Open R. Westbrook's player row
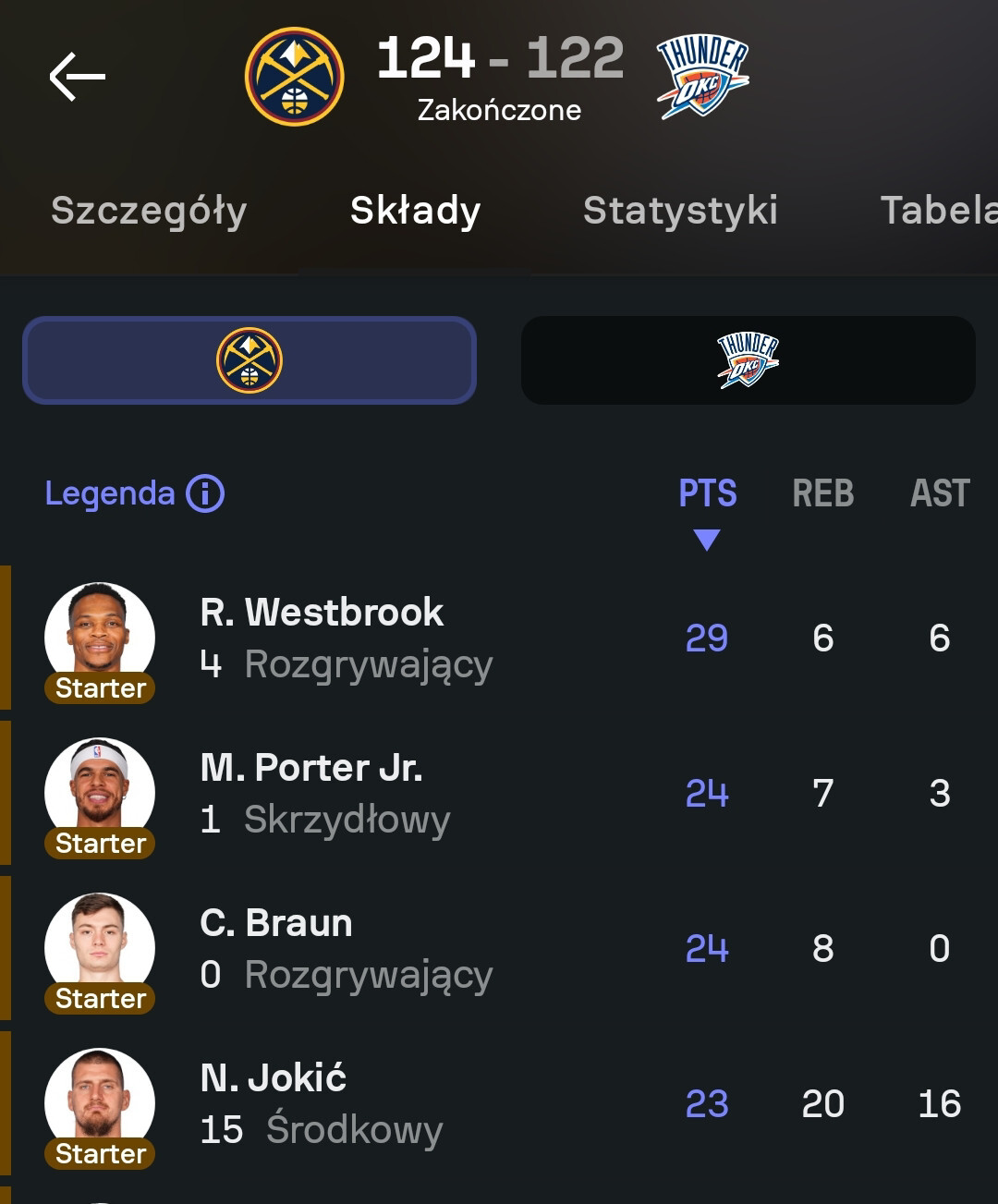The image size is (998, 1204). (x=346, y=638)
